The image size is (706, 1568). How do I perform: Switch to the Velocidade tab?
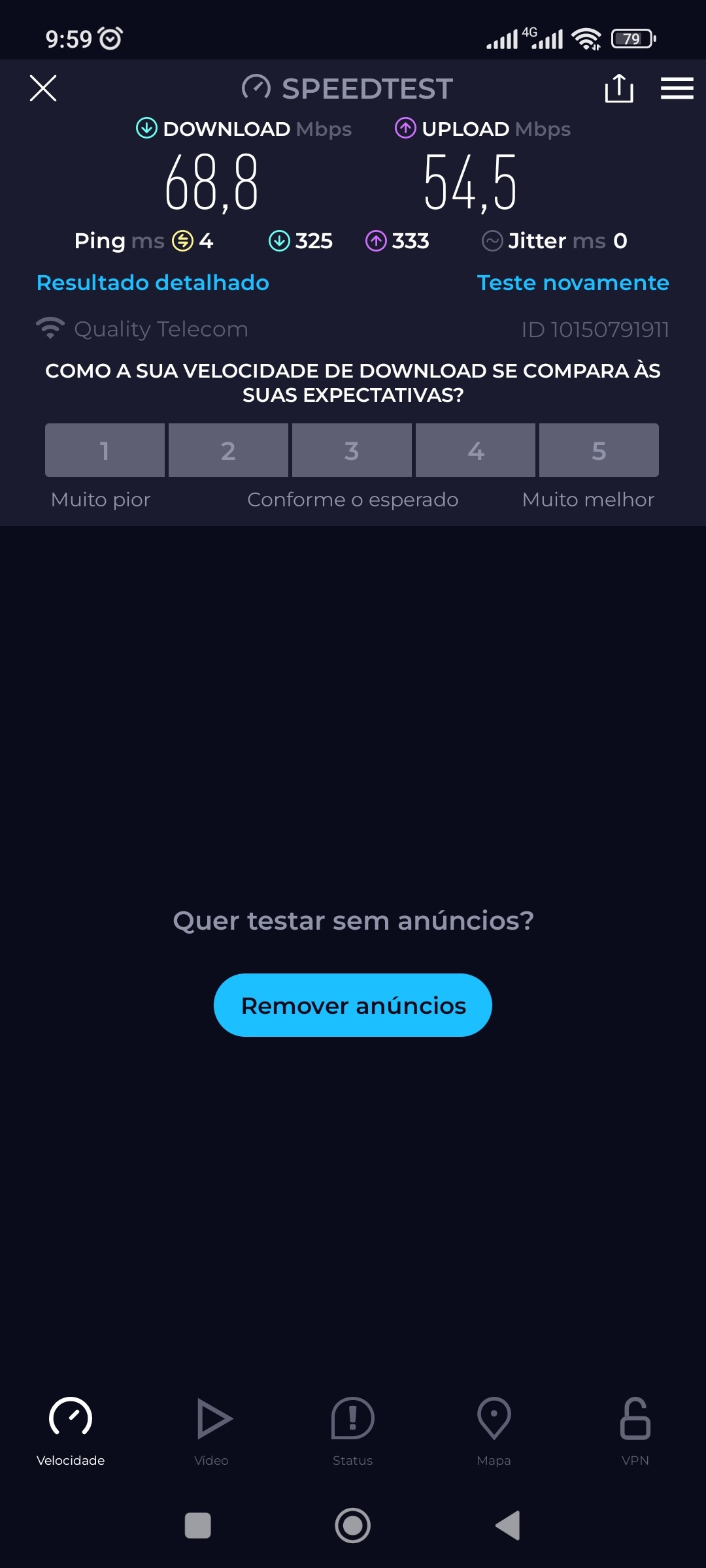(71, 1431)
